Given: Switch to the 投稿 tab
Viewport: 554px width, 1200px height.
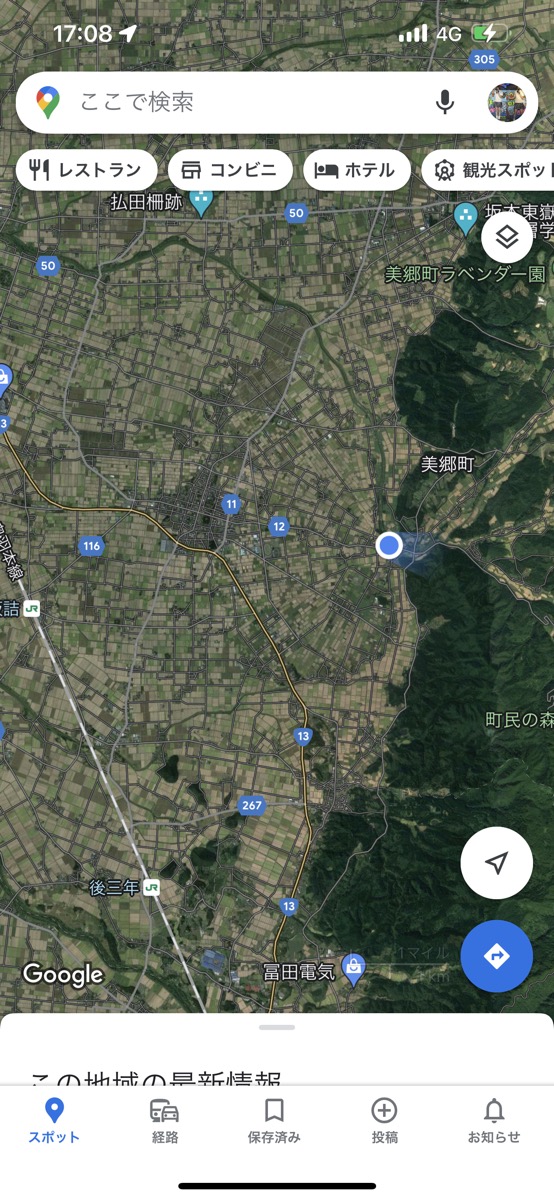Looking at the screenshot, I should pyautogui.click(x=384, y=1121).
